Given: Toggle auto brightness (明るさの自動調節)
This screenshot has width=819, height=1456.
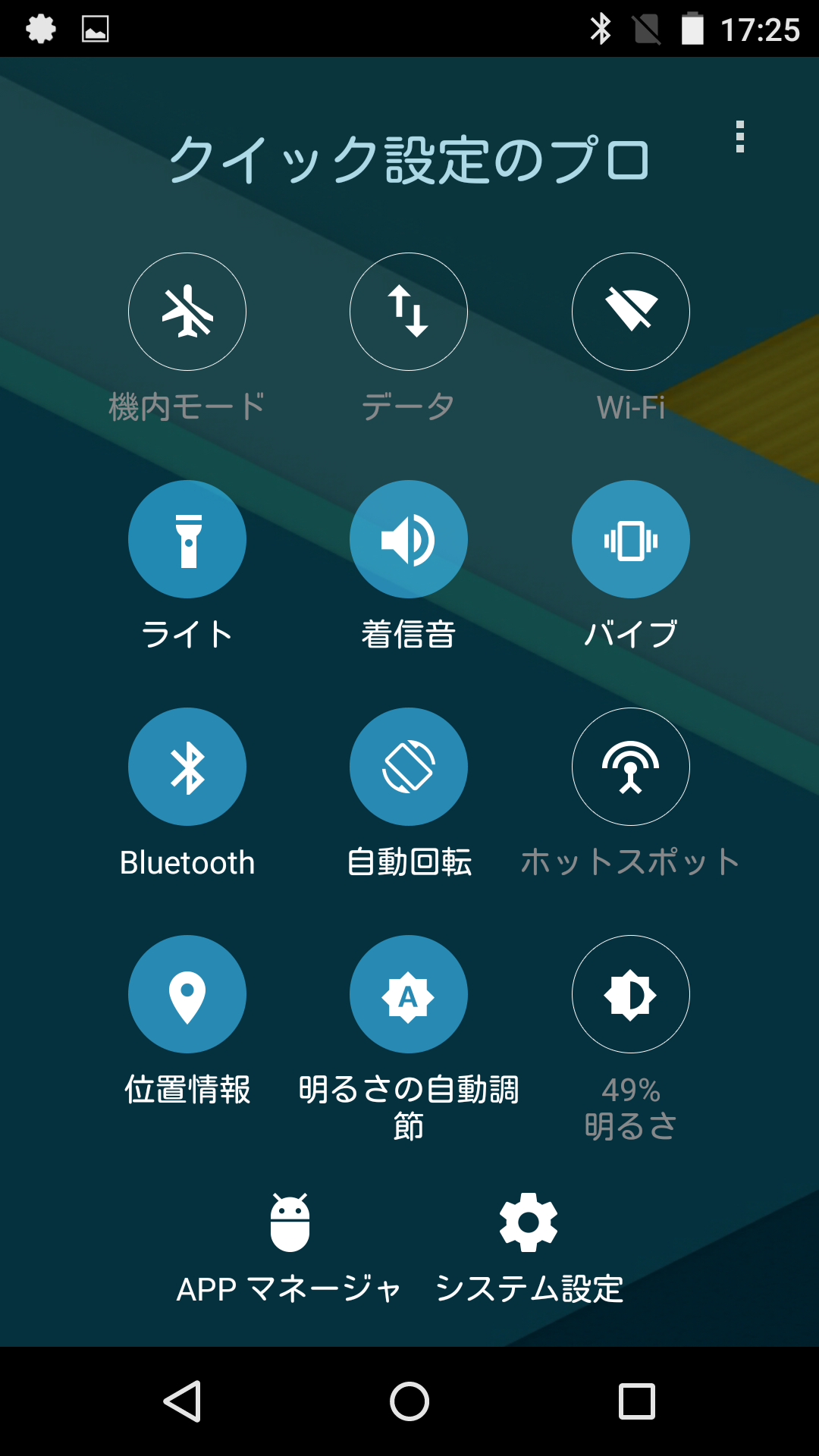Looking at the screenshot, I should tap(409, 994).
